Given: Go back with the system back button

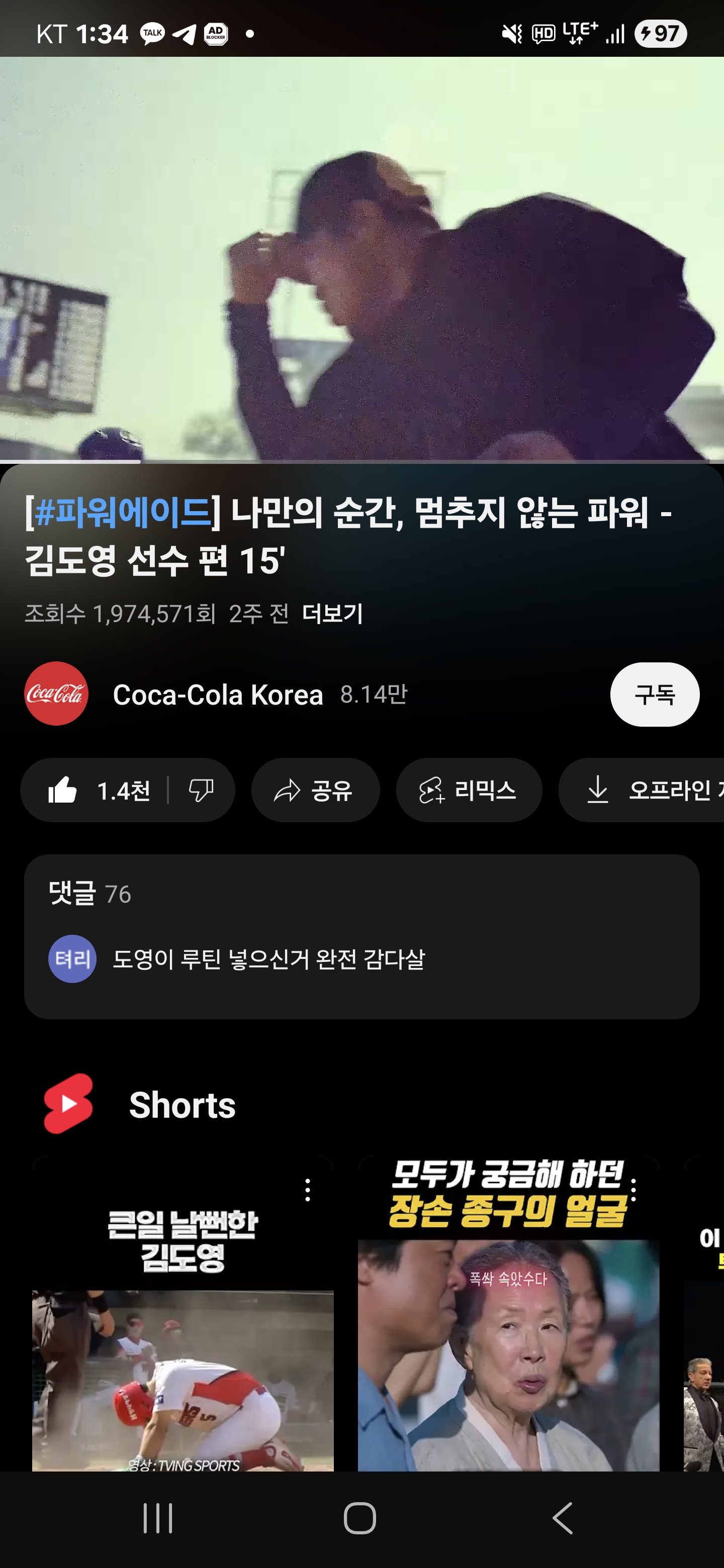Looking at the screenshot, I should [x=563, y=1518].
